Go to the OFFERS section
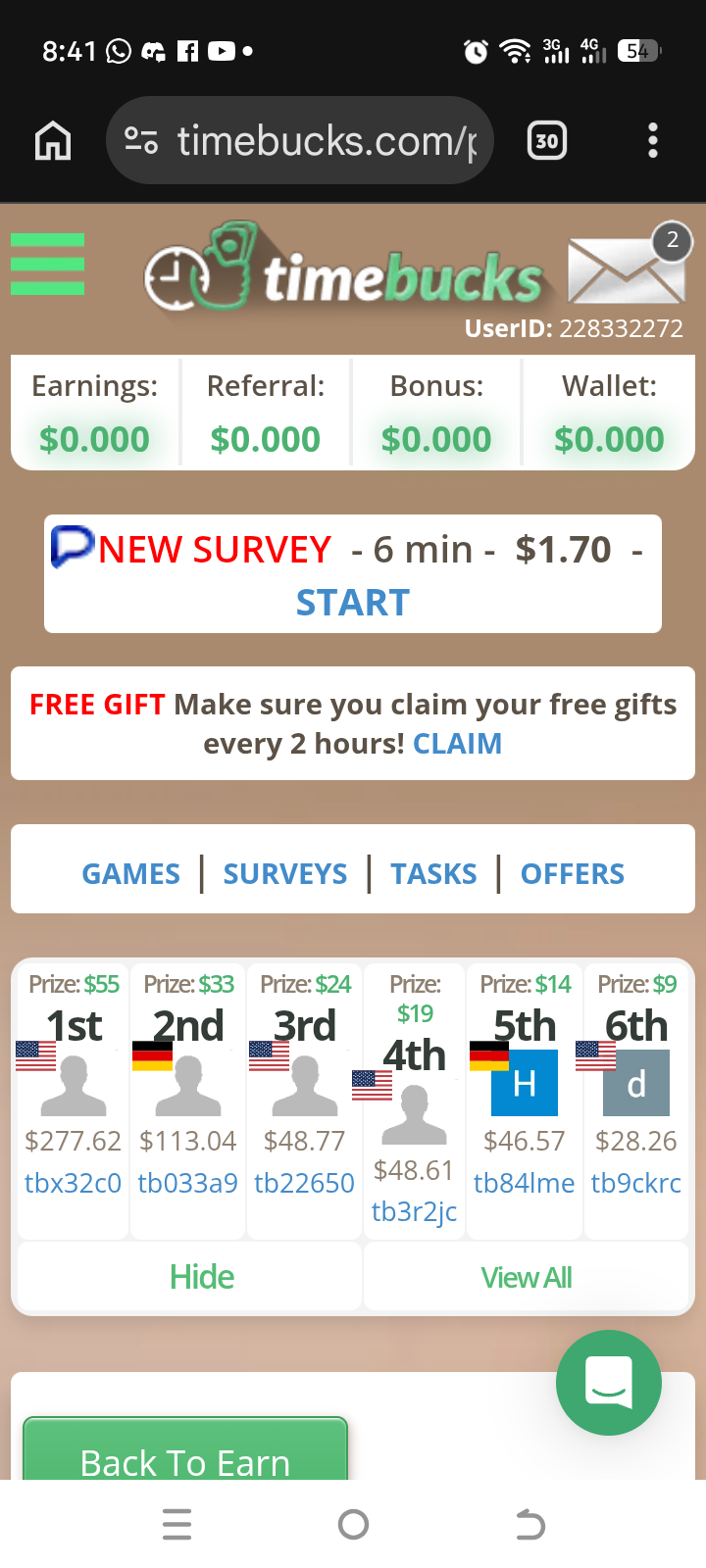This screenshot has width=706, height=1568. pos(573,873)
